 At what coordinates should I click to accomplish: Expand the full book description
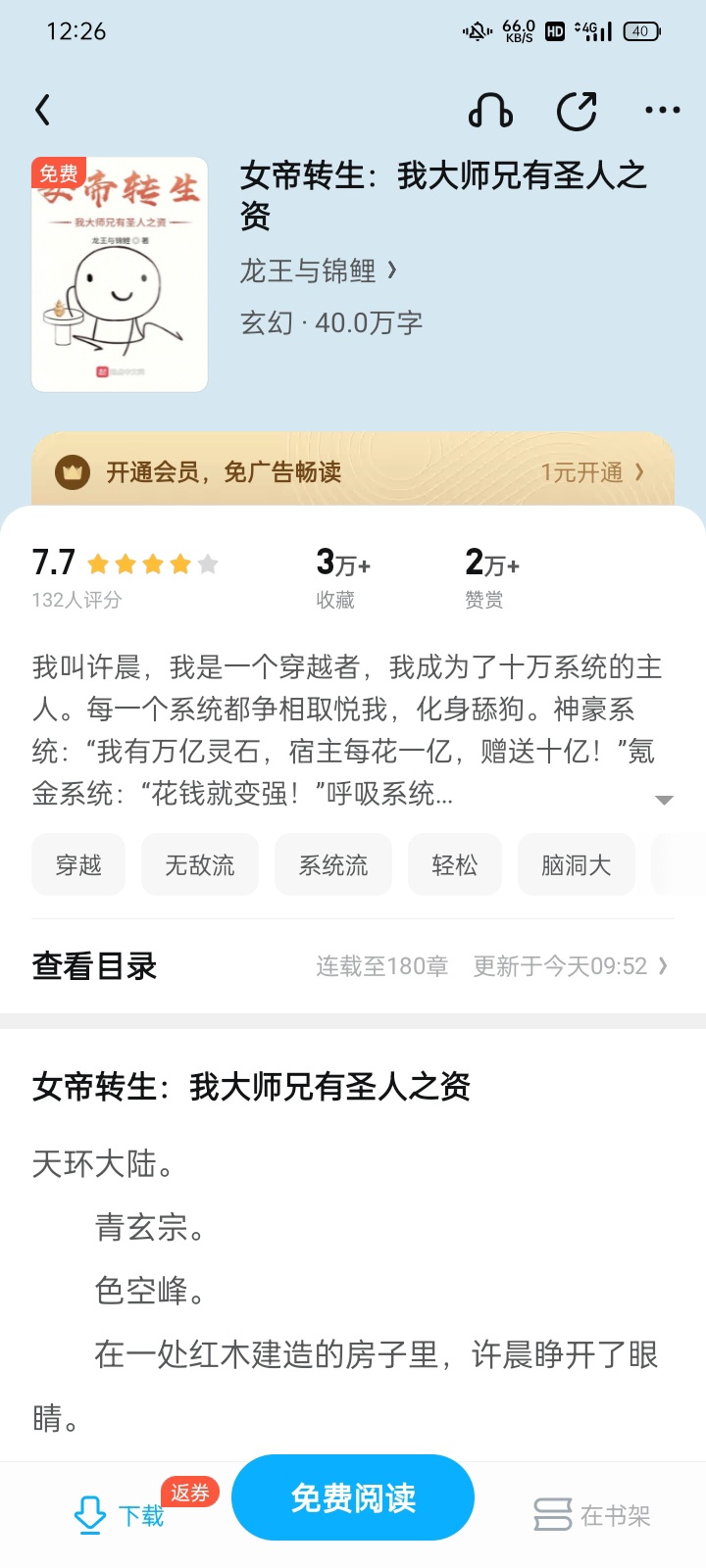point(664,800)
